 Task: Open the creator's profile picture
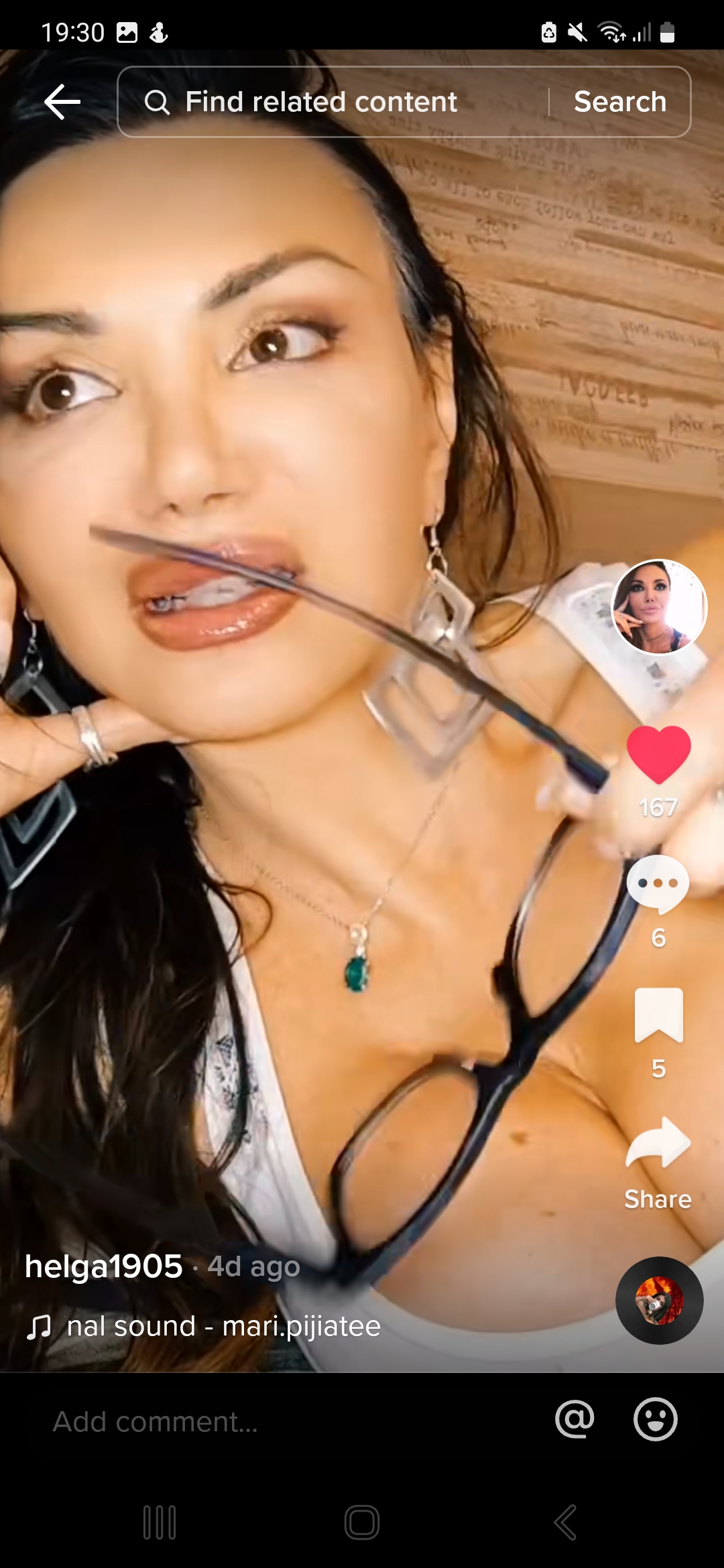point(659,607)
